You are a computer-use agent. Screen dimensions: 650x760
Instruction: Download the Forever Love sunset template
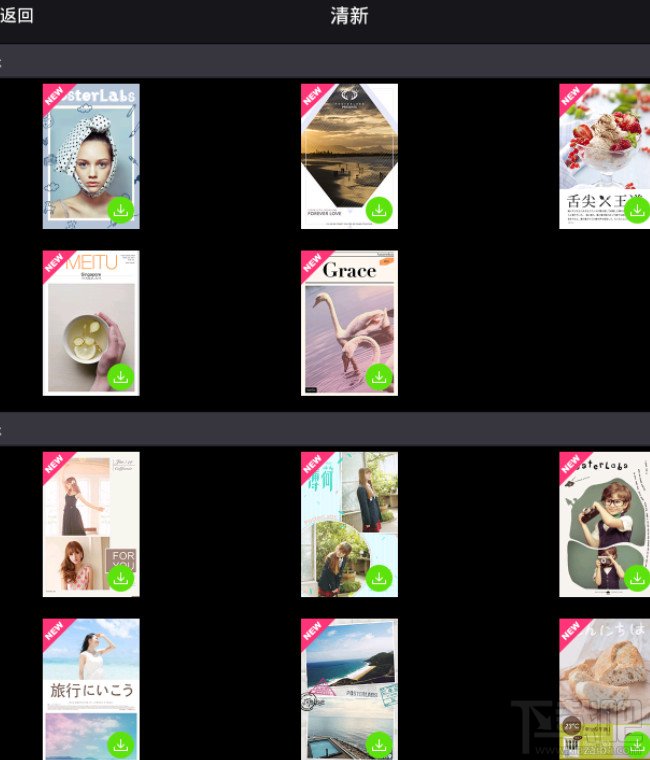click(x=378, y=211)
